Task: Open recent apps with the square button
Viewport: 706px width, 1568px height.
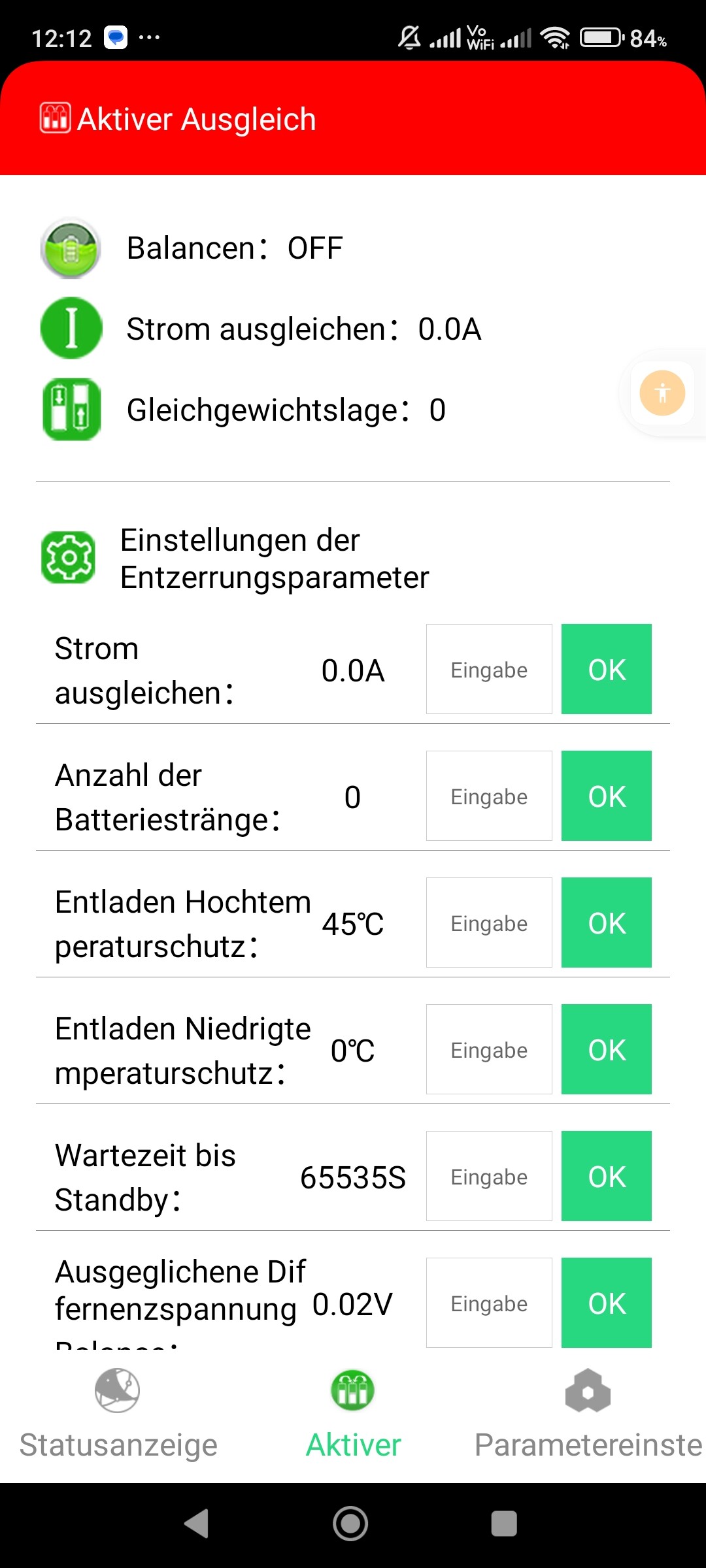Action: [504, 1524]
